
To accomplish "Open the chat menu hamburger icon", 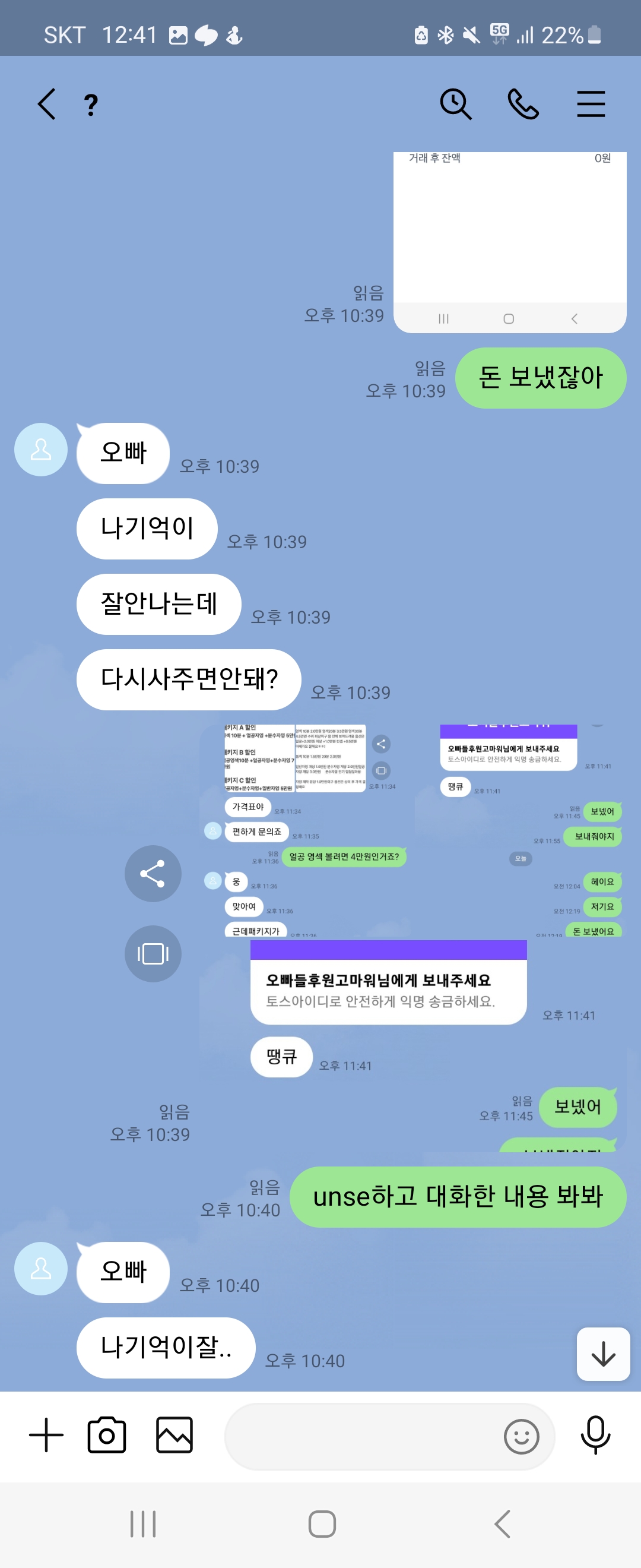I will pos(591,104).
